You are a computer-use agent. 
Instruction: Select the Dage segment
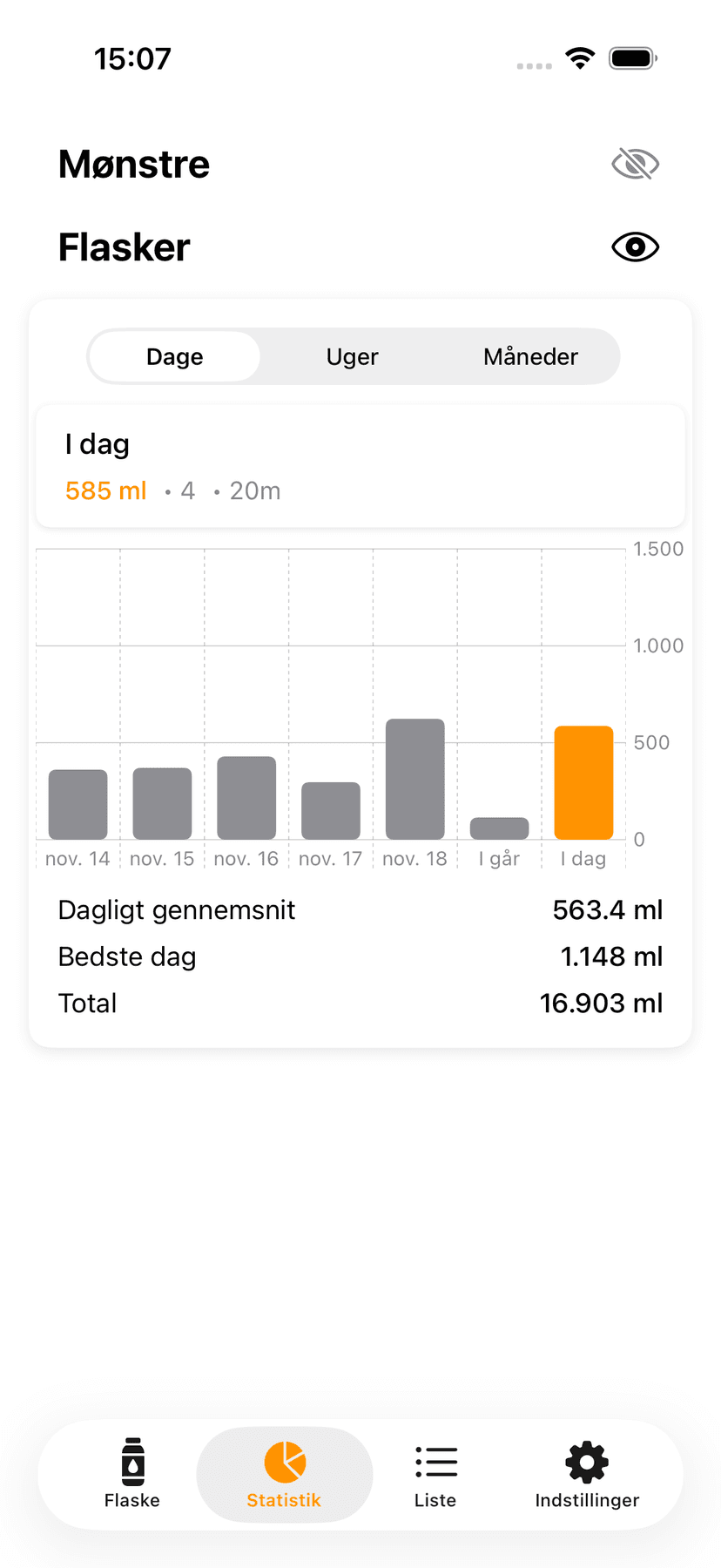click(175, 356)
